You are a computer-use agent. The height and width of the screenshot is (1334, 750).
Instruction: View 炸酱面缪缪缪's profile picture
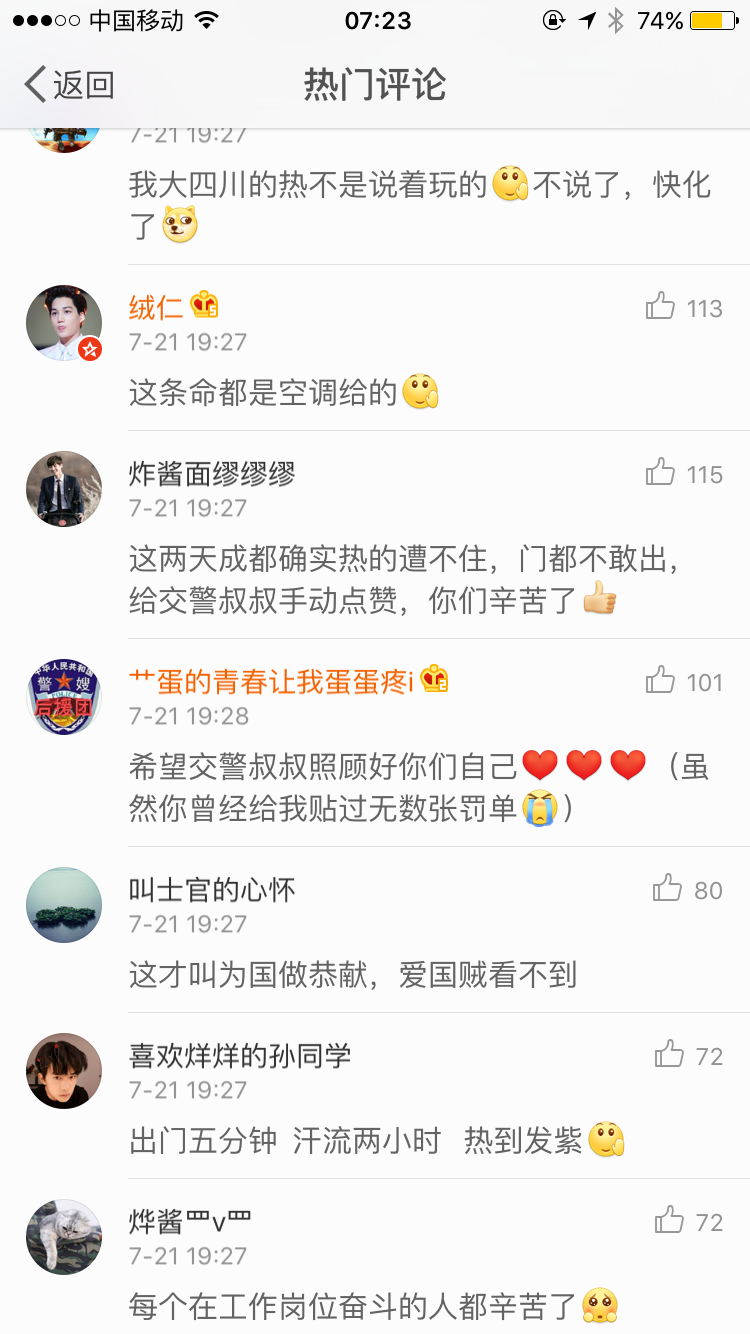point(64,489)
